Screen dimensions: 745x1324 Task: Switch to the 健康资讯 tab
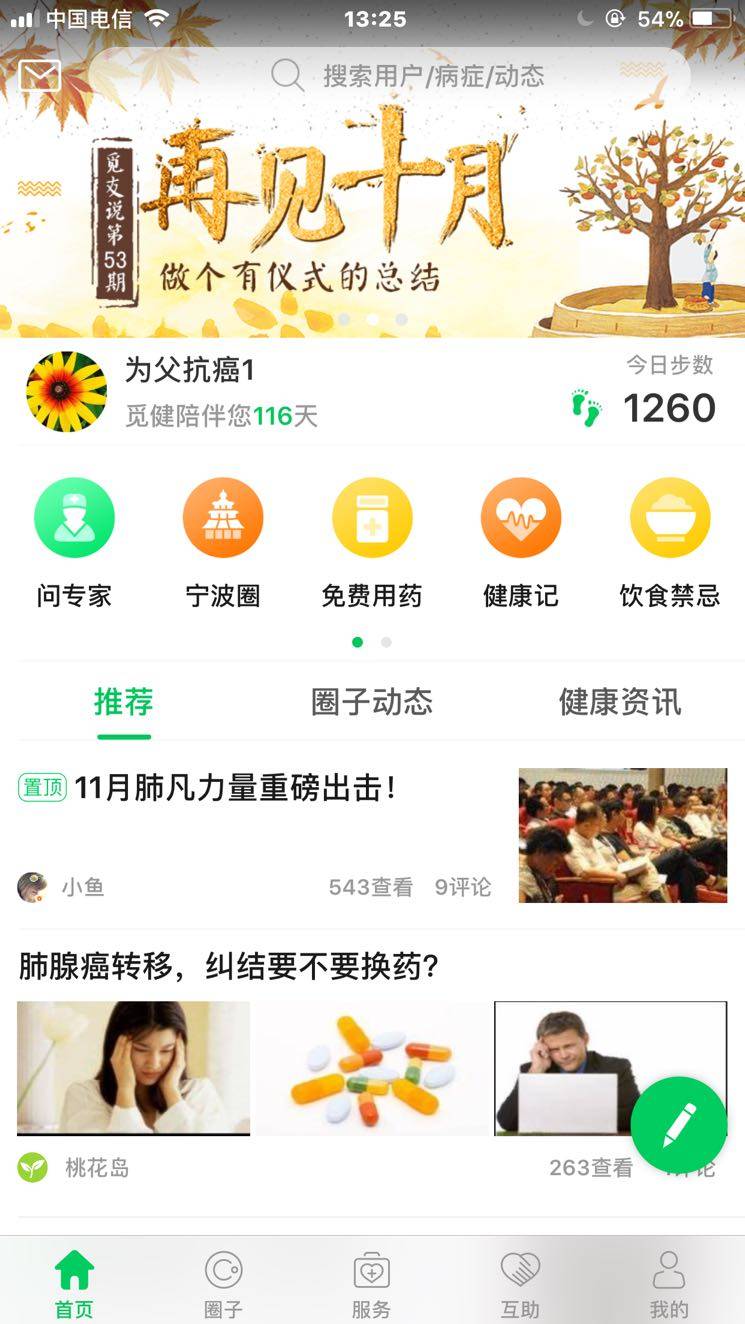620,702
